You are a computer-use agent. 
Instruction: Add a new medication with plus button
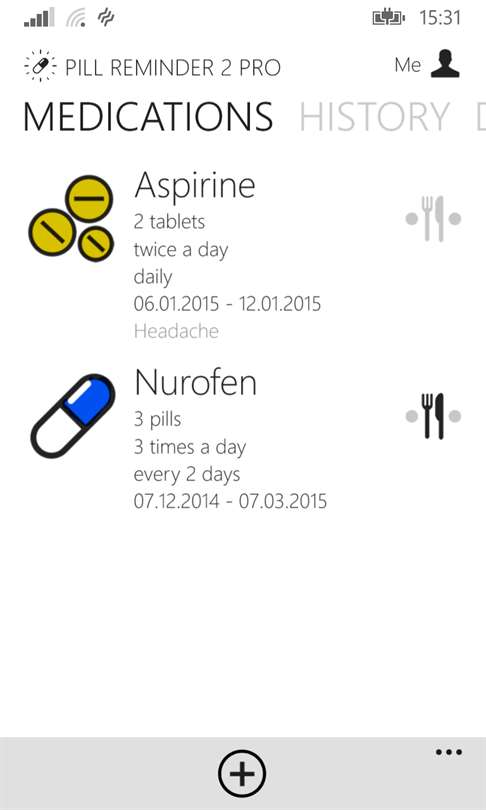click(242, 774)
